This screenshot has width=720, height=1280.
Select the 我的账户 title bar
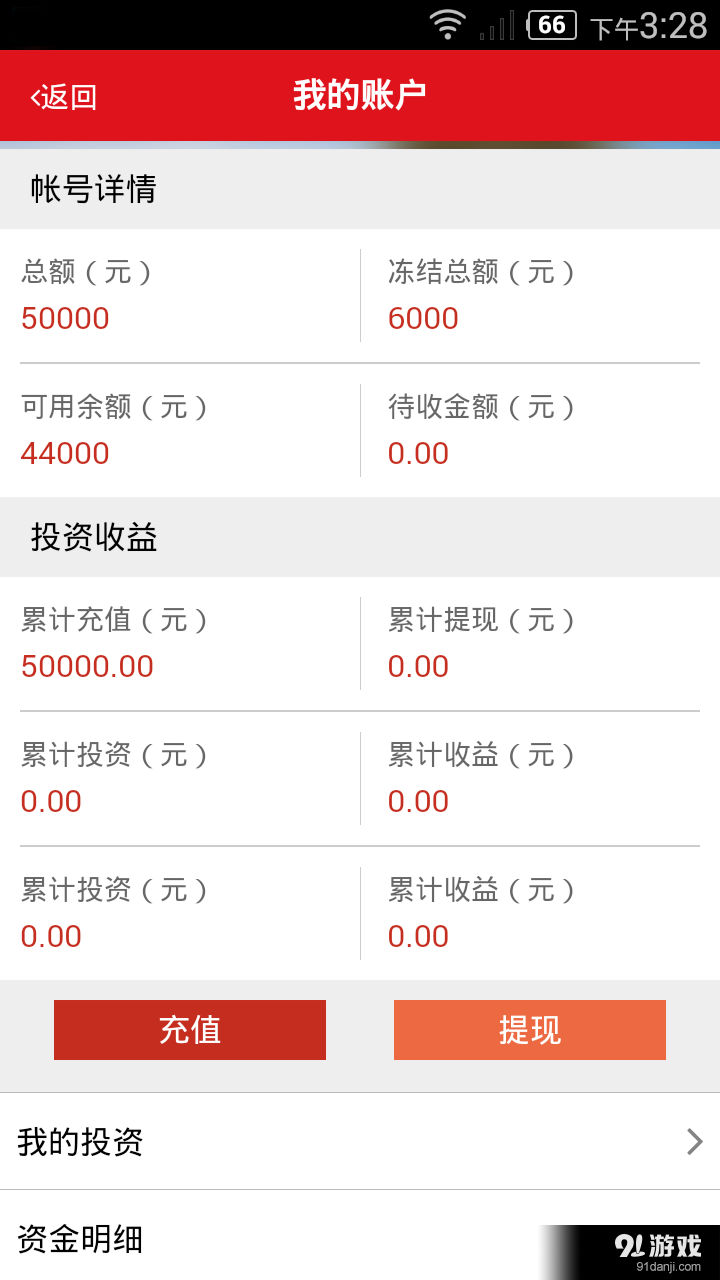click(x=360, y=94)
